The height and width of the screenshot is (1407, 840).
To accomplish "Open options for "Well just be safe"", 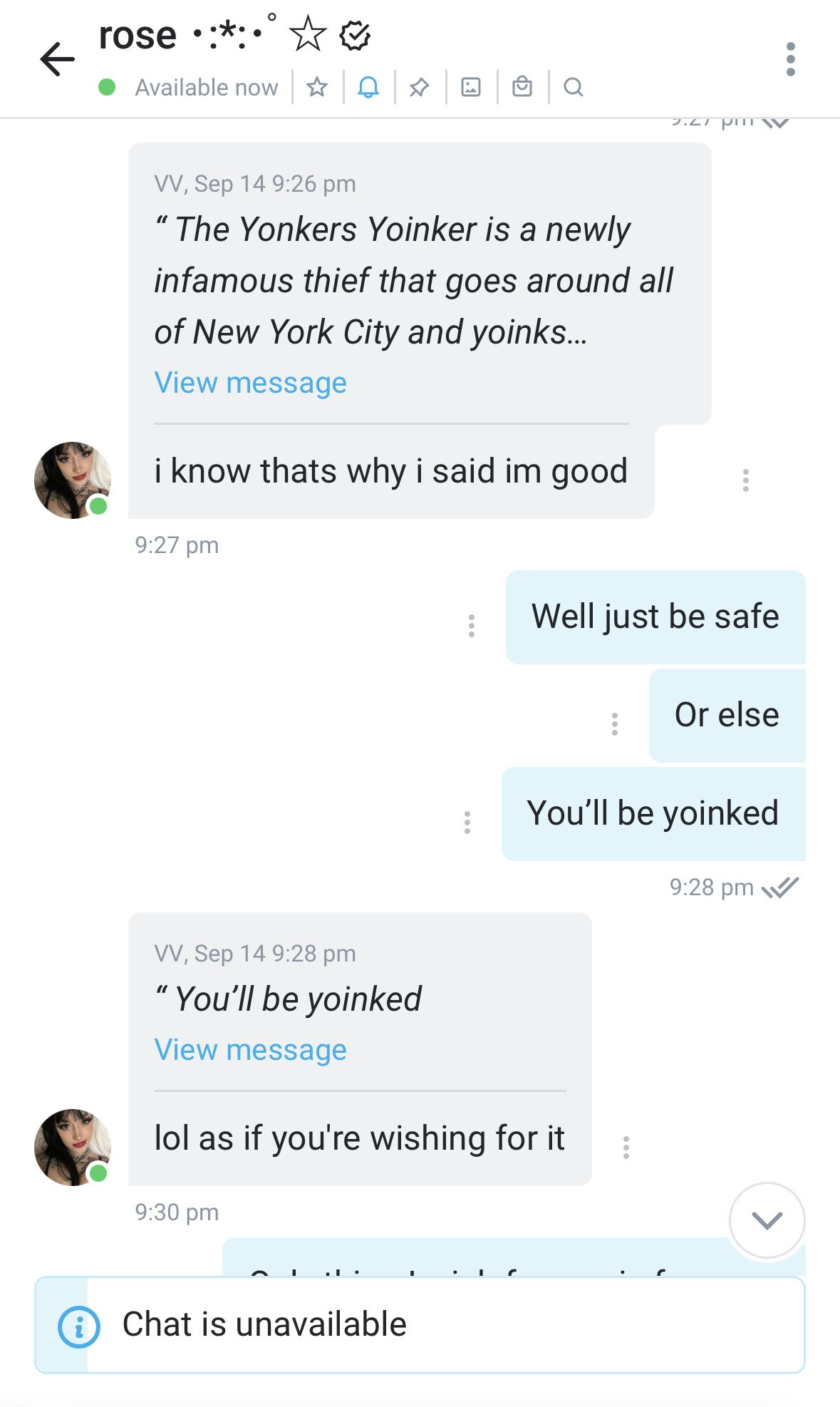I will click(471, 625).
